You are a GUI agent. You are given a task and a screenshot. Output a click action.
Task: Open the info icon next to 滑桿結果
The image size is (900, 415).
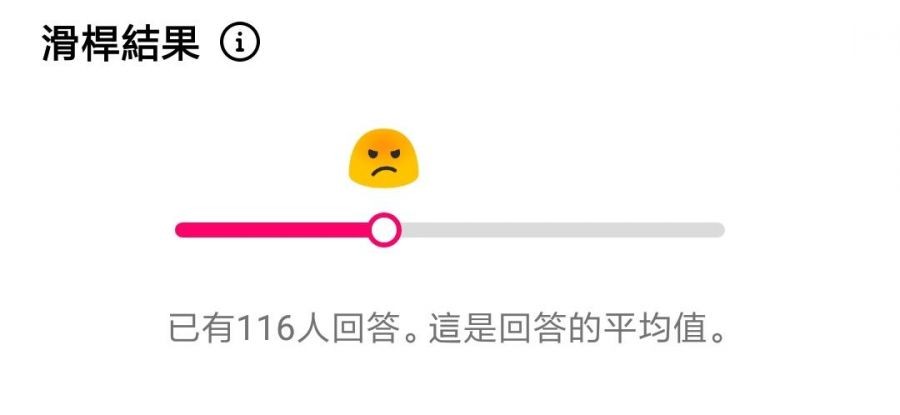(x=240, y=43)
